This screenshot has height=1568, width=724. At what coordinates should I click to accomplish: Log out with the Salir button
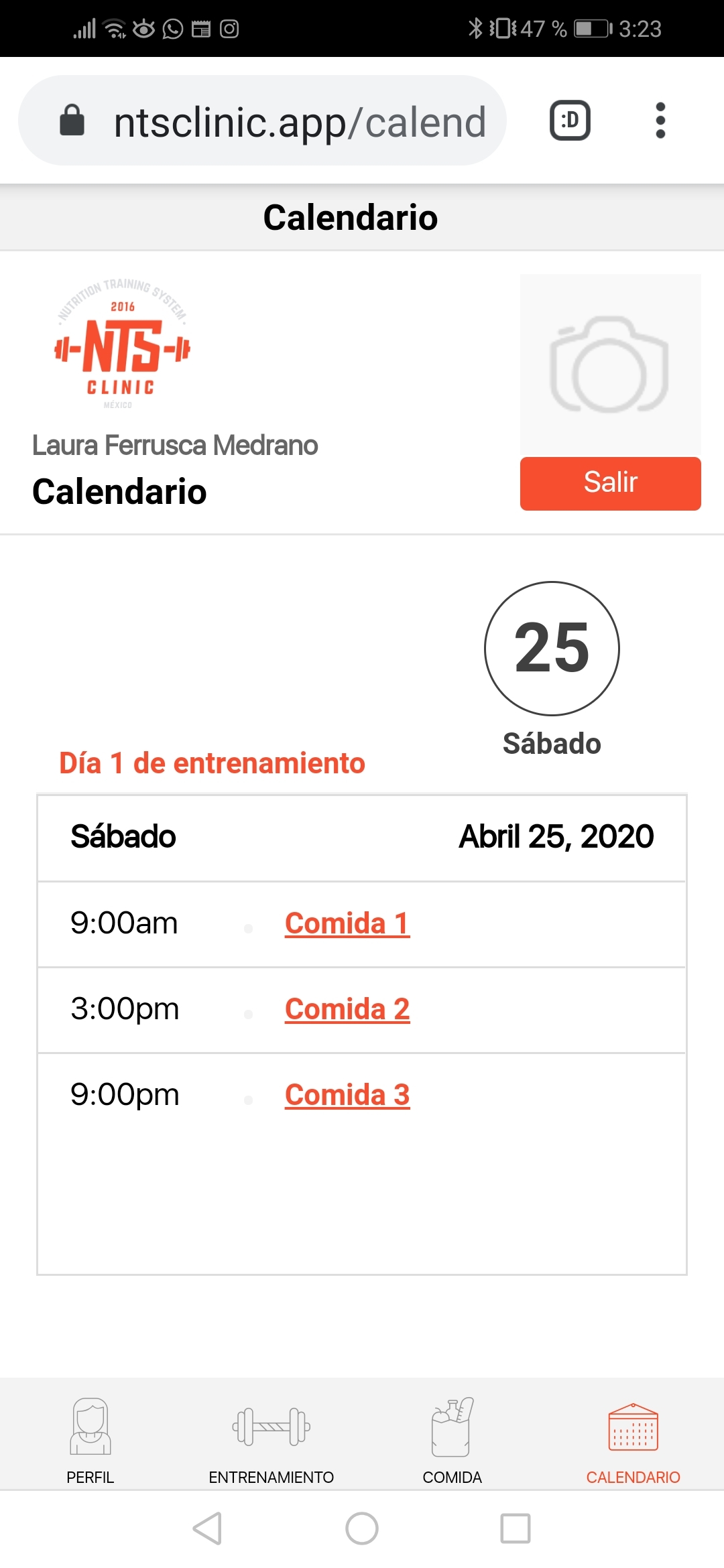tap(610, 483)
